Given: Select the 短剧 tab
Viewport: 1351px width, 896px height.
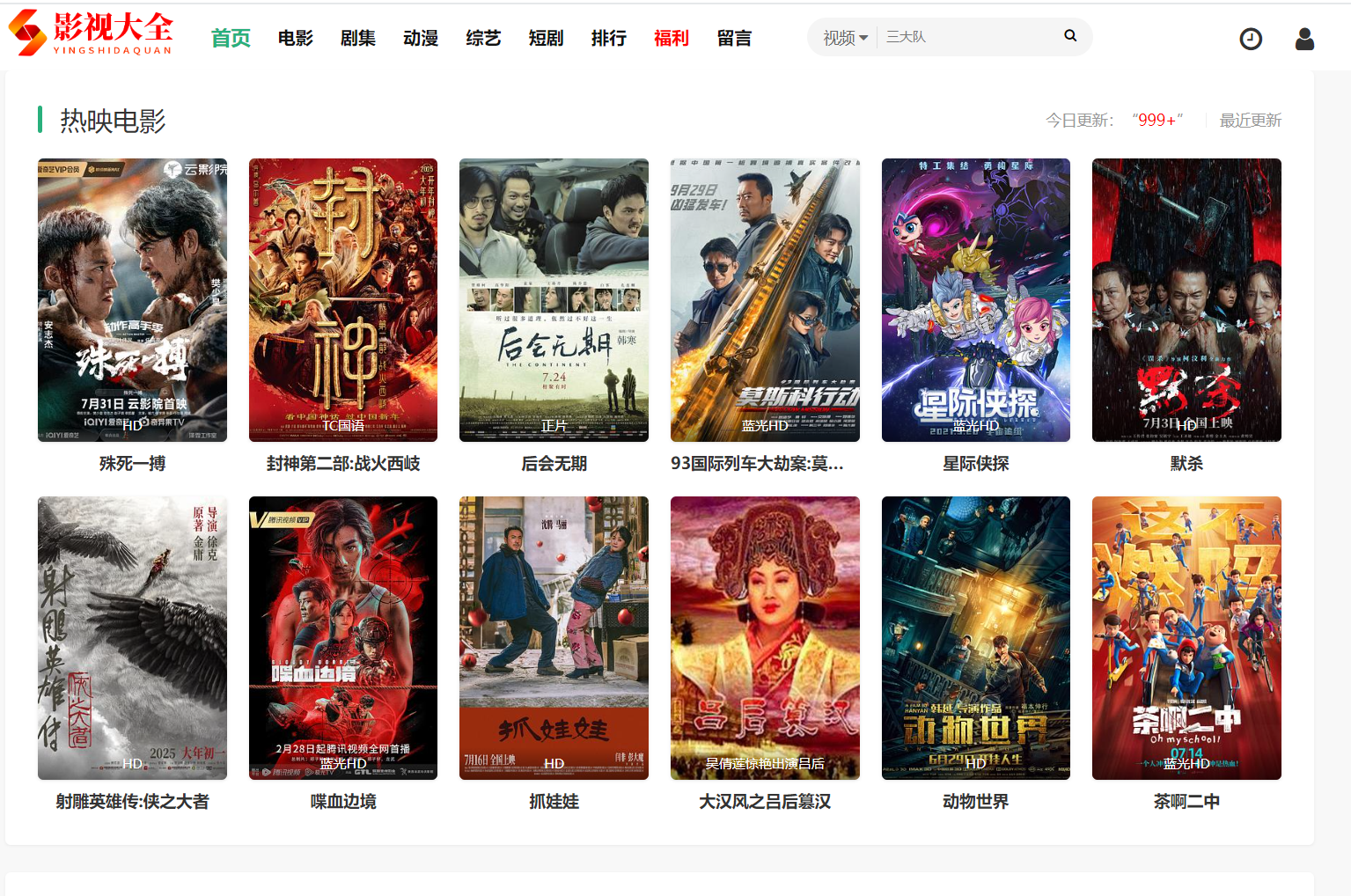Looking at the screenshot, I should click(546, 38).
